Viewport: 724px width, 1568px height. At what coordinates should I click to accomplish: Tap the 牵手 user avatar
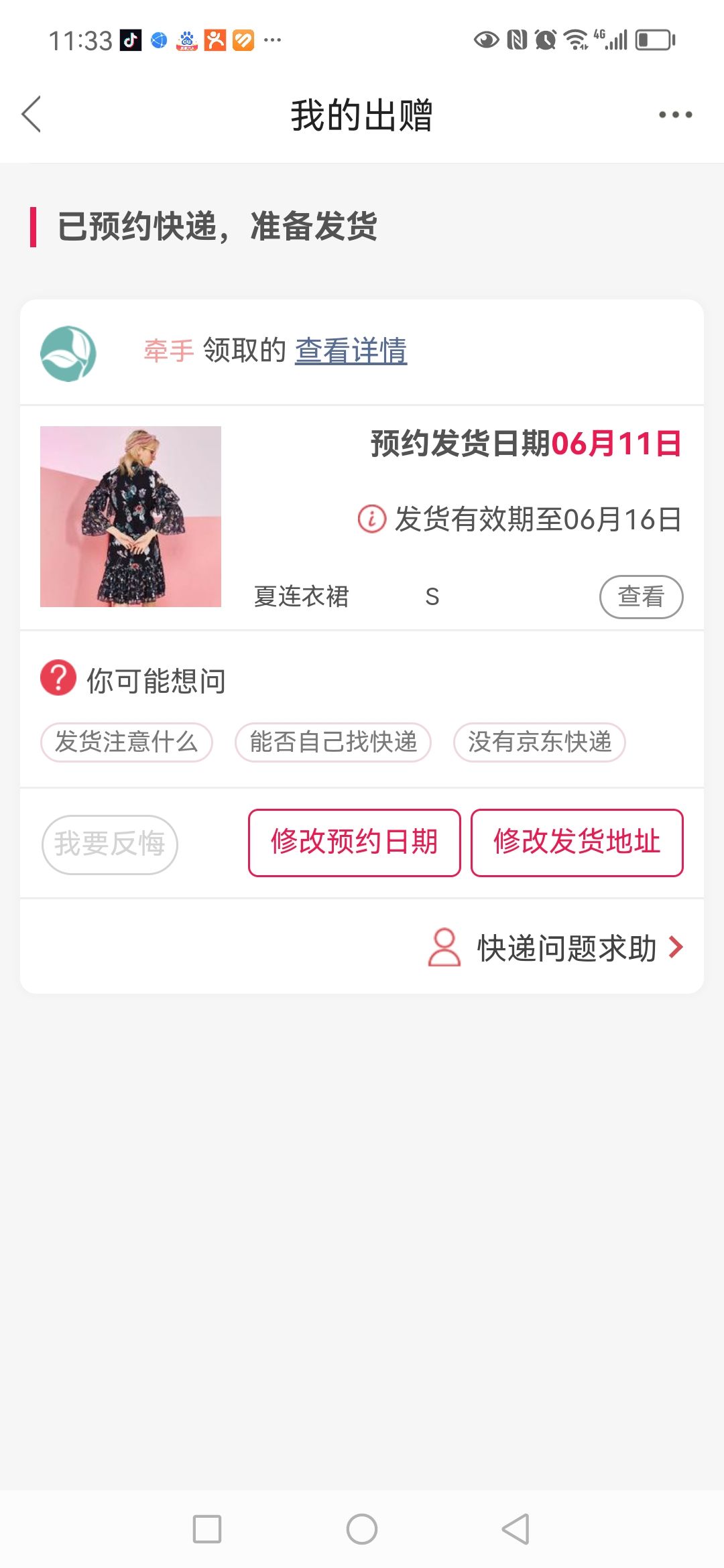(68, 354)
